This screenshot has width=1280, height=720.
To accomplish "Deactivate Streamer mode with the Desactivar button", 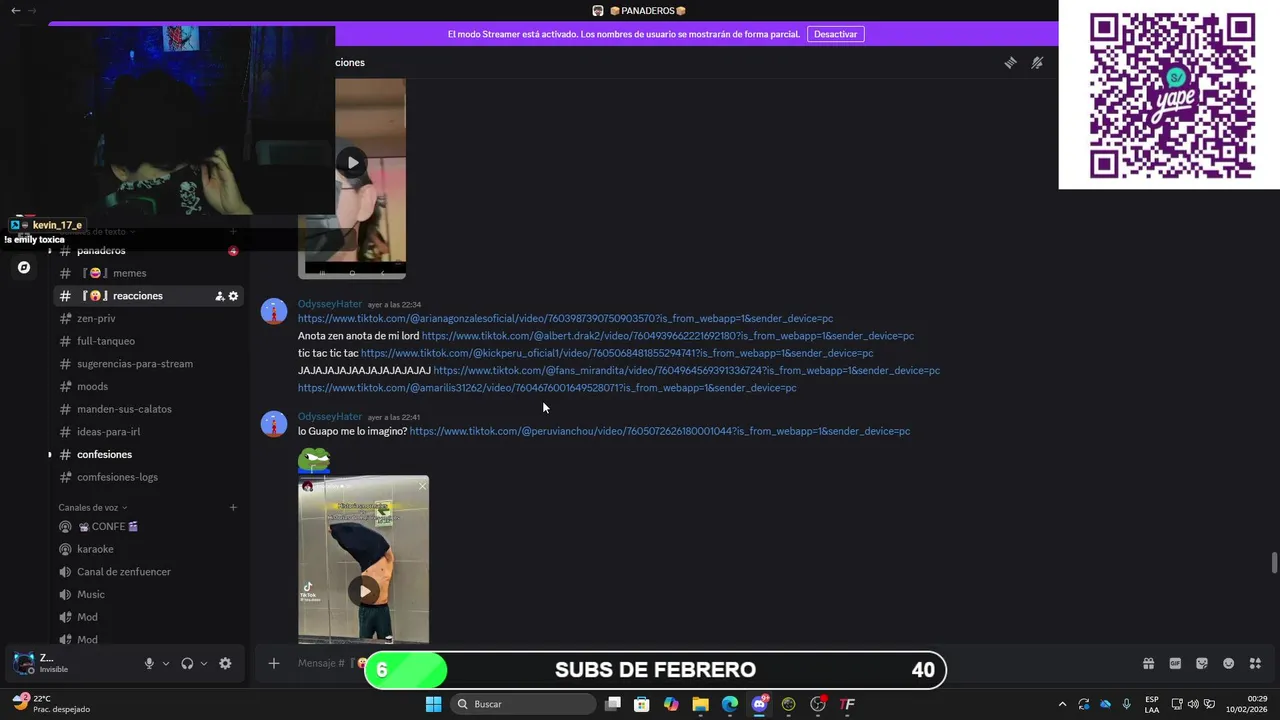I will pos(835,34).
